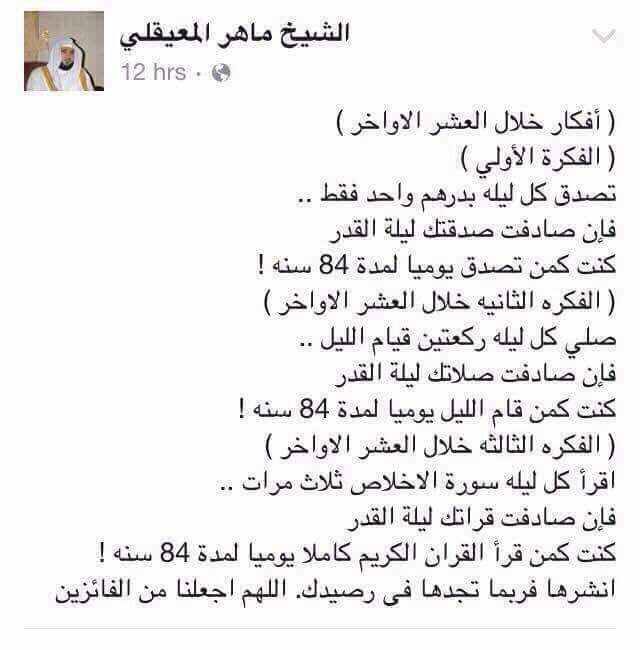Viewport: 640px width, 650px height.
Task: Open the الشيخ ماهر المعيقلي page name
Action: [x=235, y=34]
